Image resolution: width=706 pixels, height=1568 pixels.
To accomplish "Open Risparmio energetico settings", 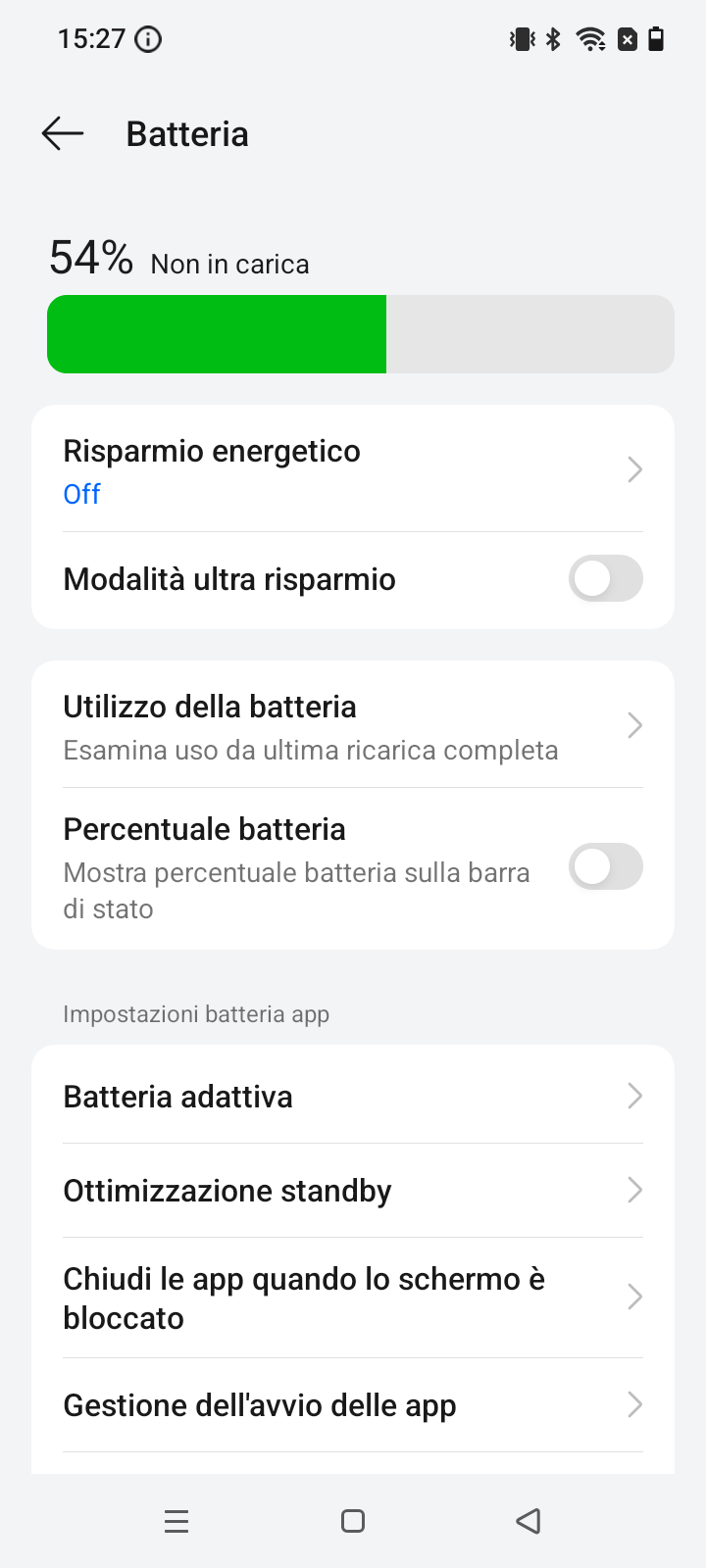I will 353,470.
